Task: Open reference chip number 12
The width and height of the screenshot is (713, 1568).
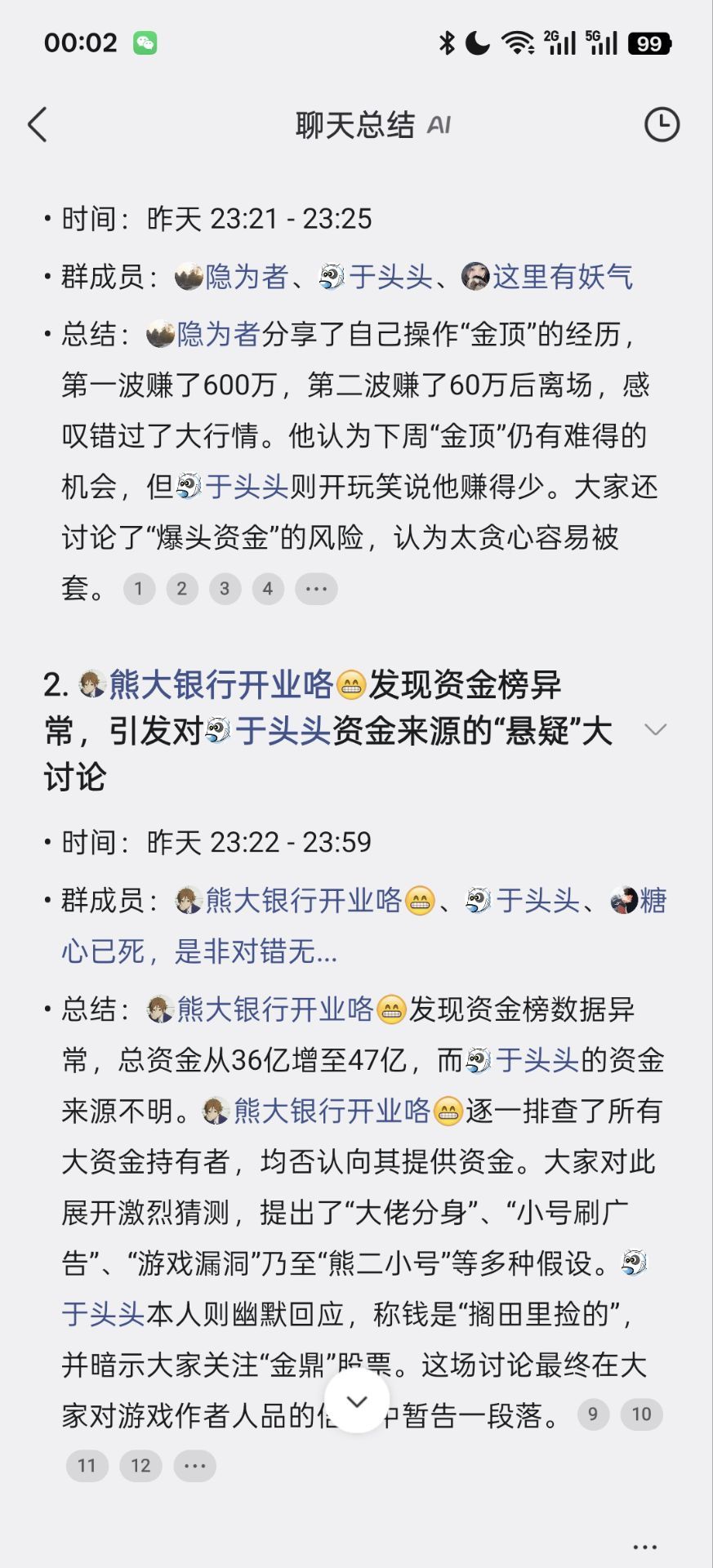Action: [141, 1466]
